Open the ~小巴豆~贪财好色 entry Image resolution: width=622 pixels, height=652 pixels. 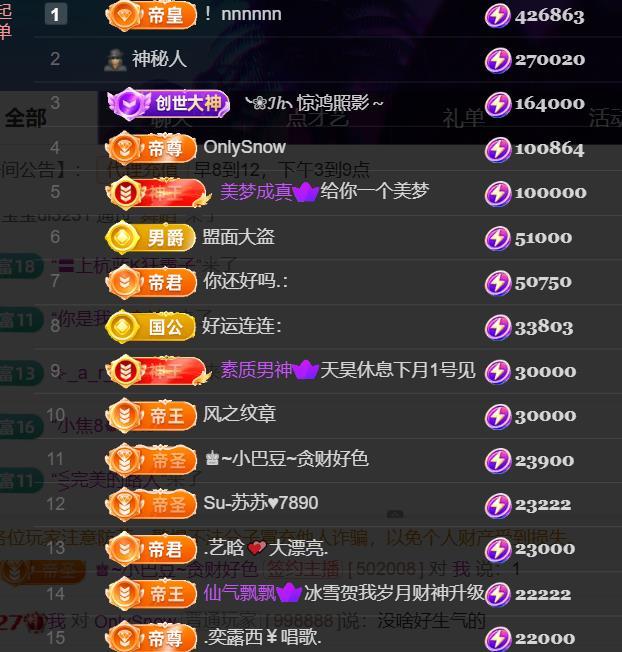click(285, 459)
